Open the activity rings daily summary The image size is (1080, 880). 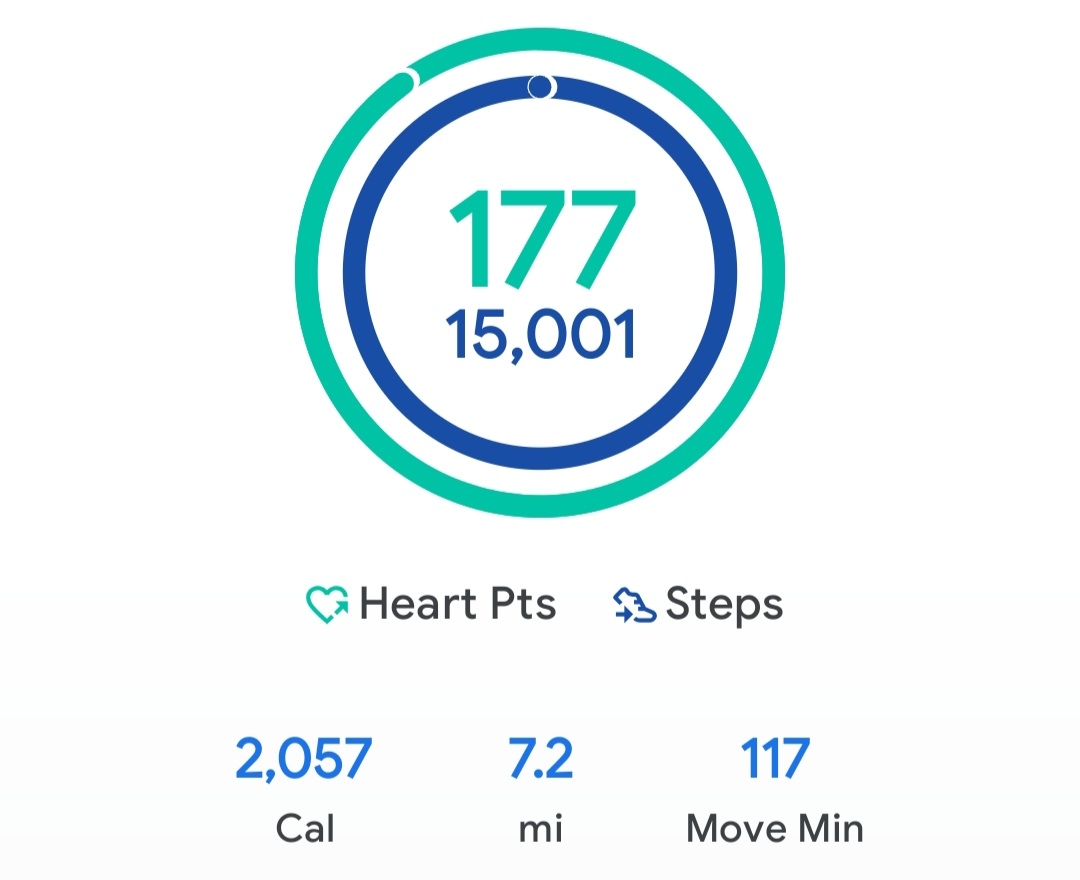click(x=540, y=272)
